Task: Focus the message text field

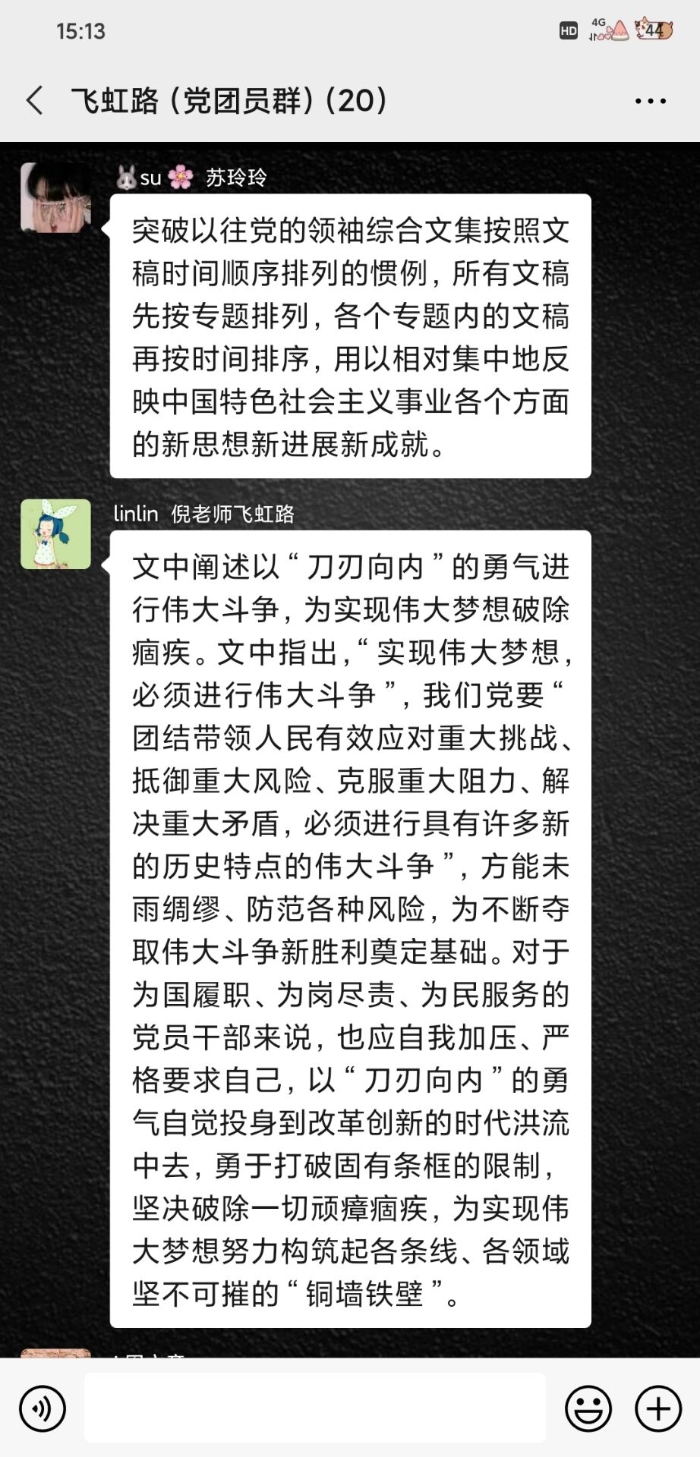Action: pos(315,1408)
